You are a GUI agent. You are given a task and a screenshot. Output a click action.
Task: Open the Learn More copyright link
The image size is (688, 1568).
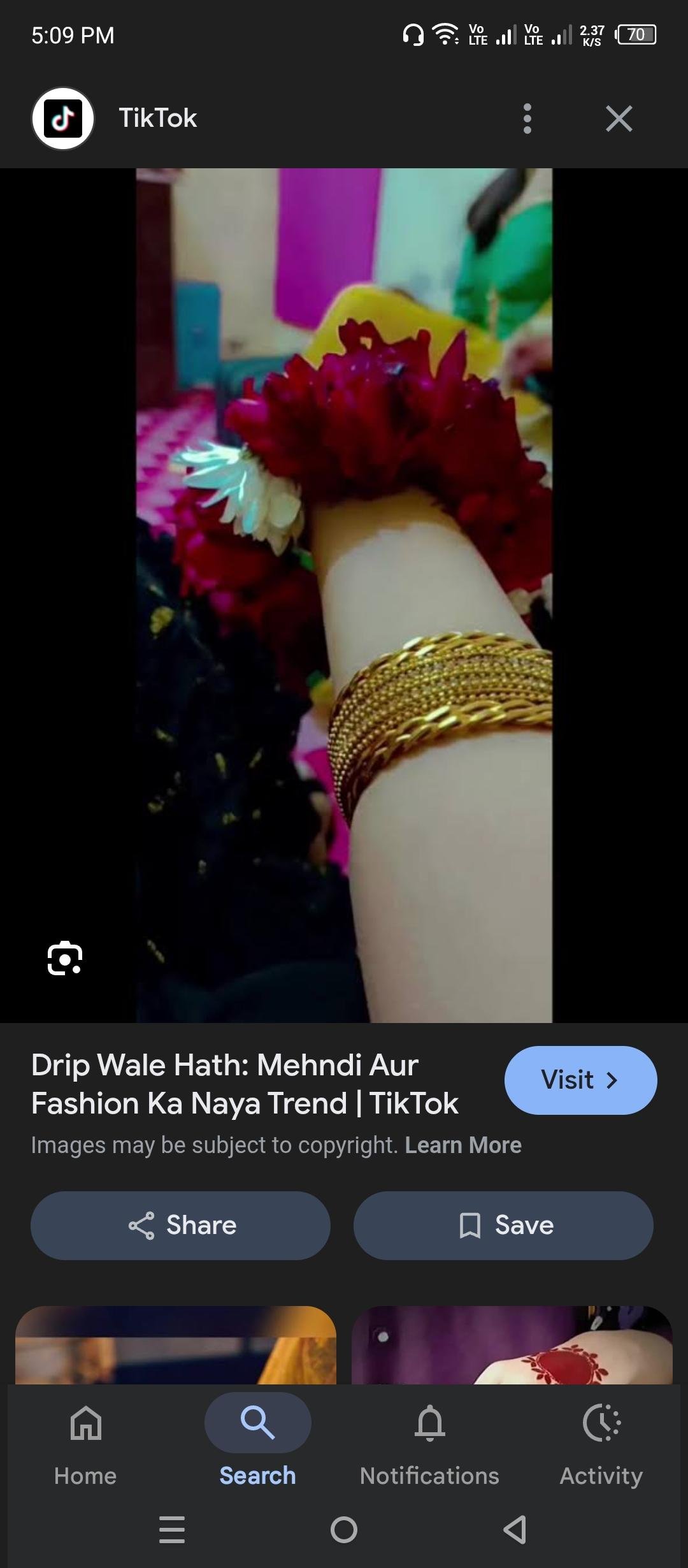pos(463,1145)
